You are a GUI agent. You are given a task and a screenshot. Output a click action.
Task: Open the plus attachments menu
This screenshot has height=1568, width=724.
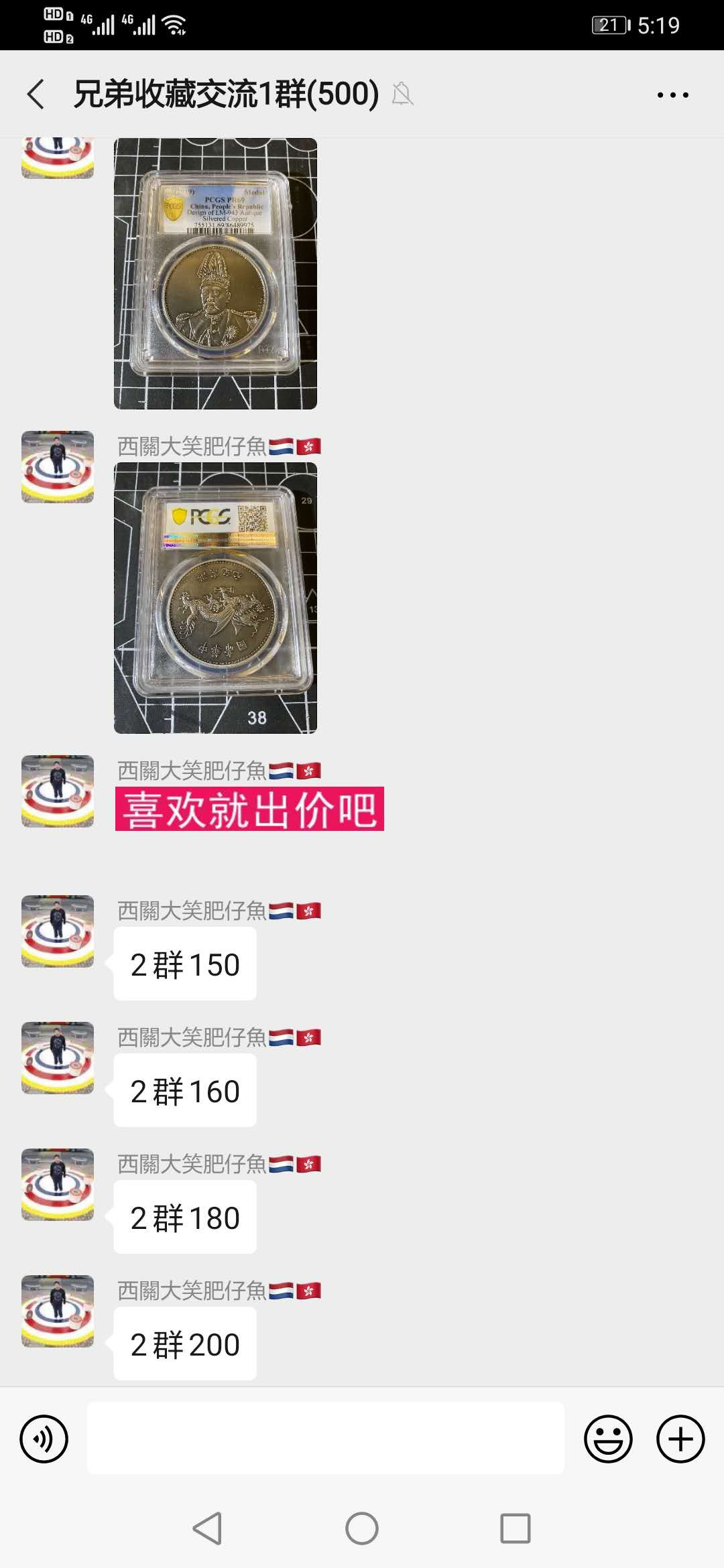click(680, 1439)
